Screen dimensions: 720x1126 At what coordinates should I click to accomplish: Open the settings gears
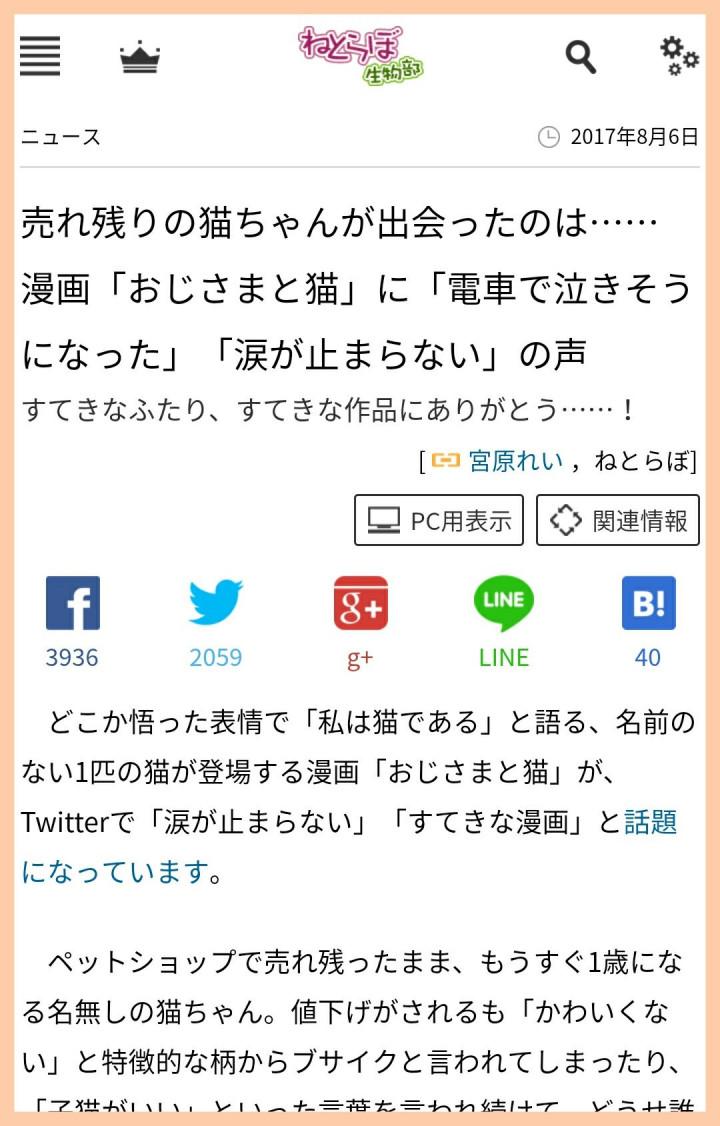[x=679, y=55]
